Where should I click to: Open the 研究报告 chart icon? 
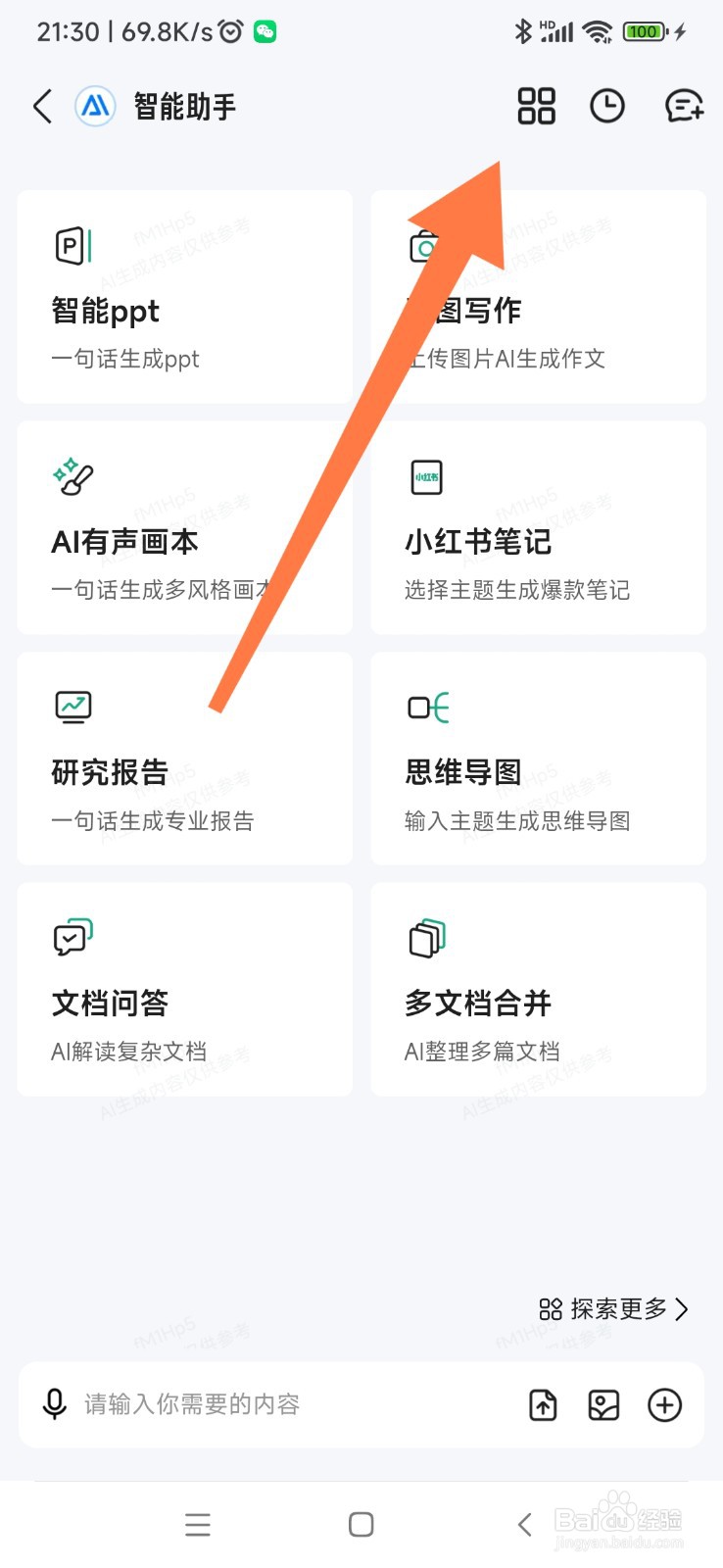pyautogui.click(x=72, y=707)
